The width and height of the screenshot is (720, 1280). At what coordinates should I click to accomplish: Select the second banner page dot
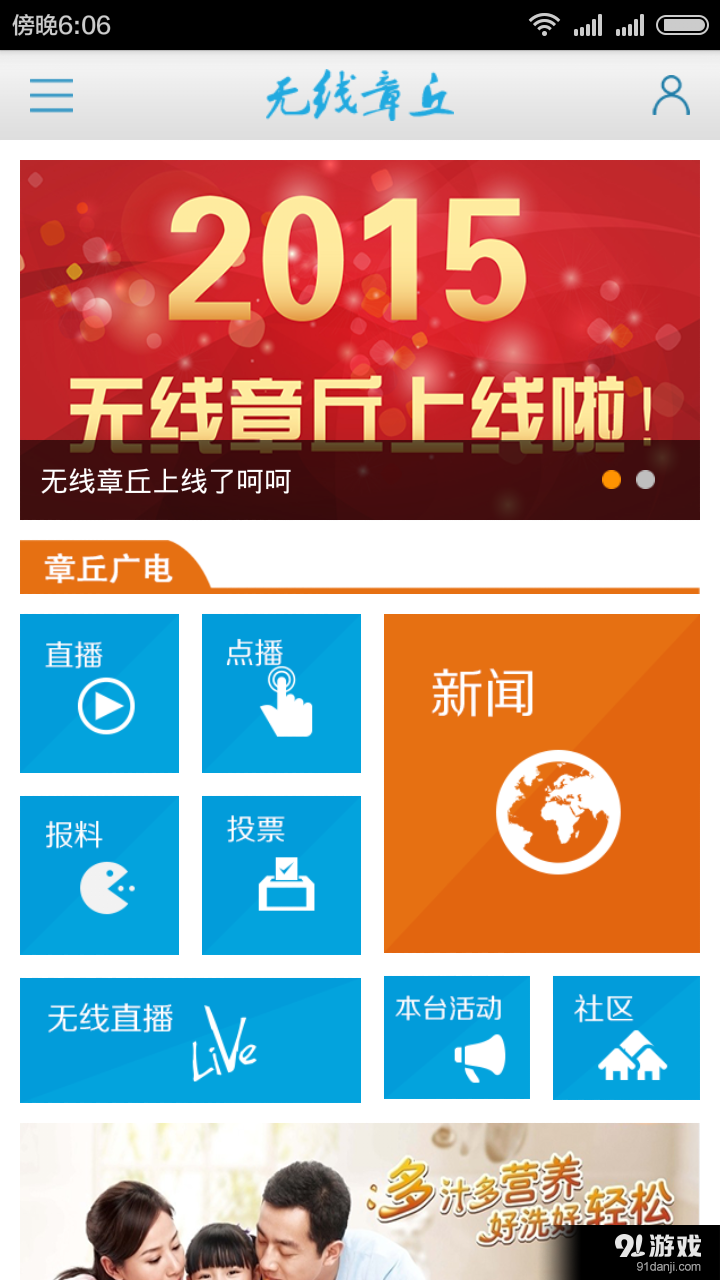646,480
